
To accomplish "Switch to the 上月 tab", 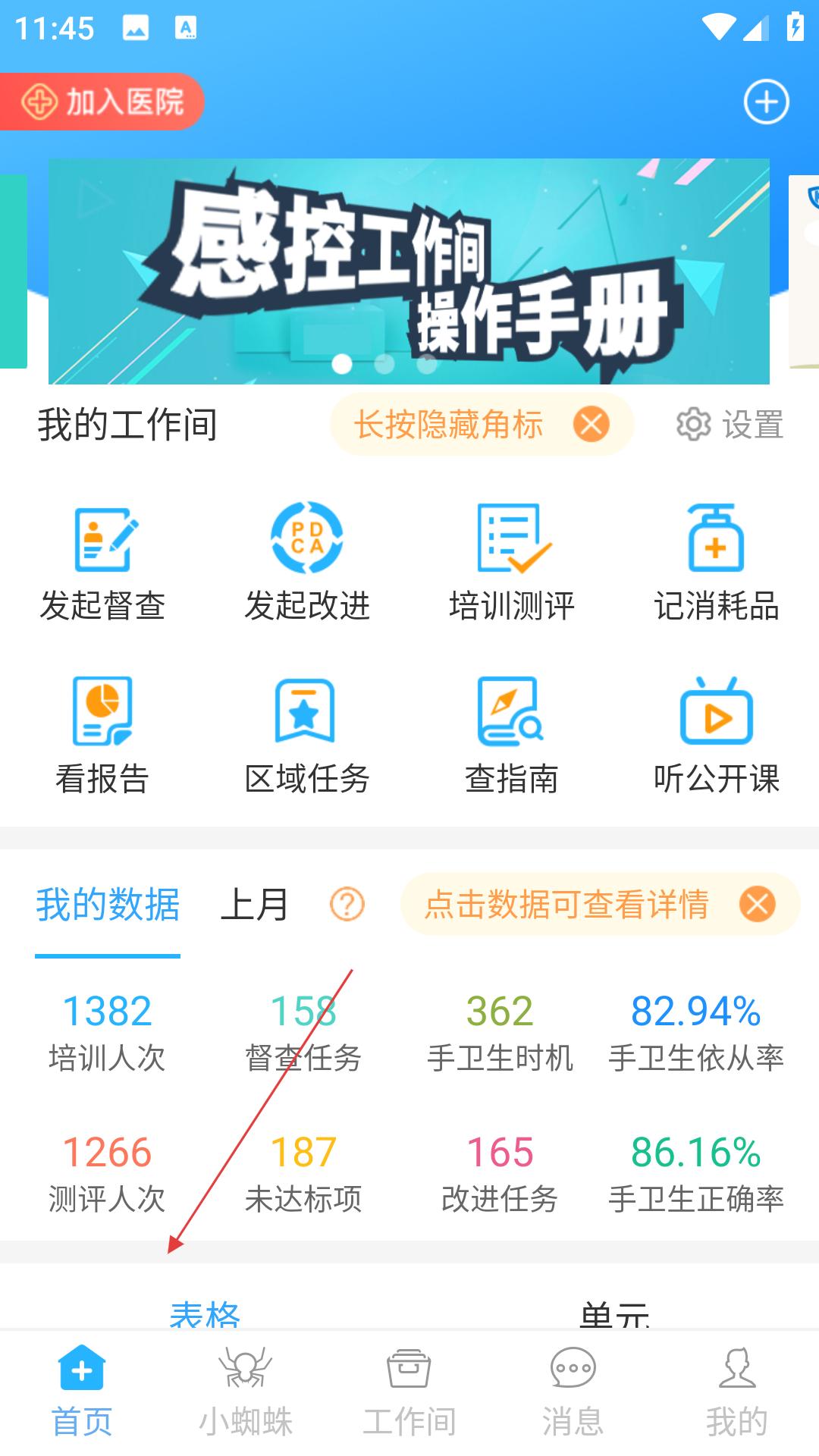I will pos(254,905).
